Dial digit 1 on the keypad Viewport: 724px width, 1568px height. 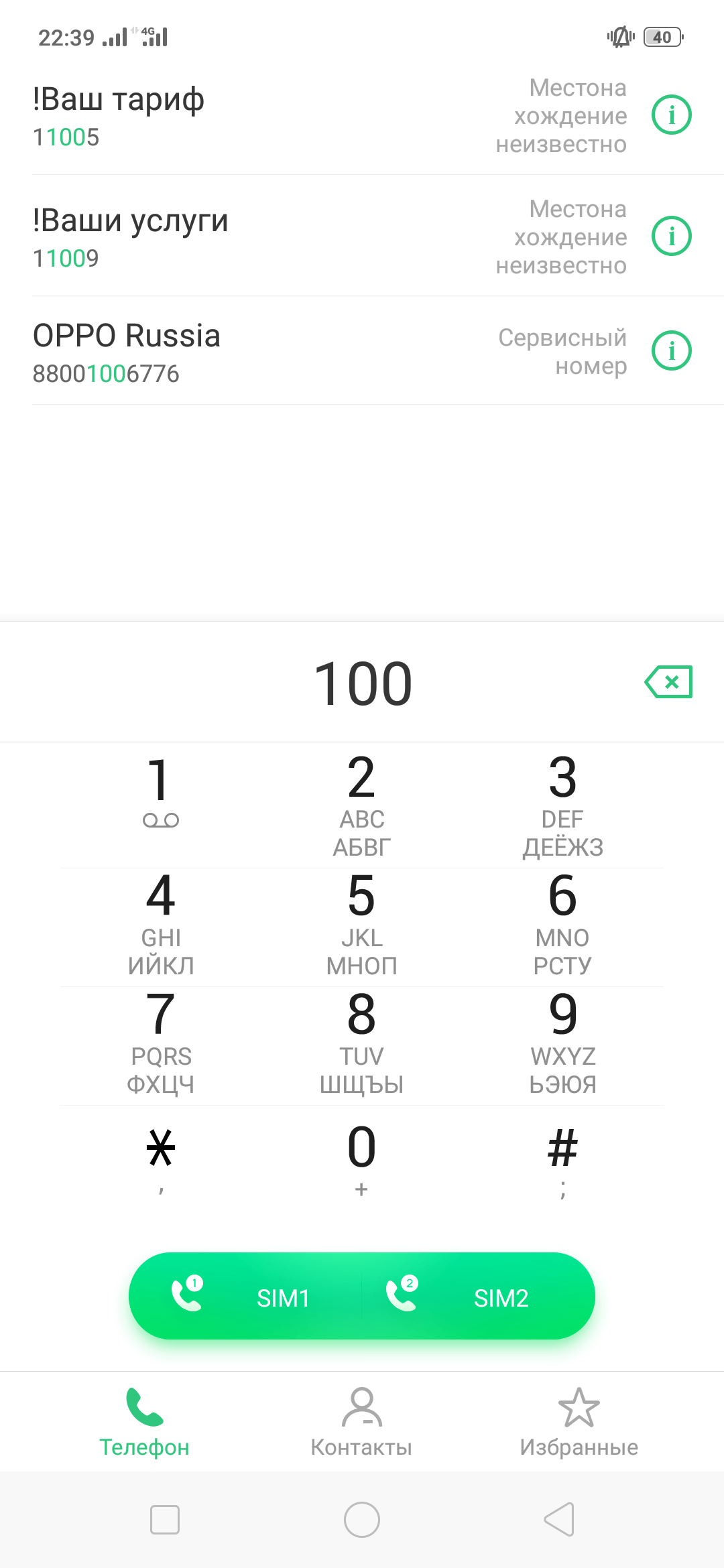tap(161, 792)
